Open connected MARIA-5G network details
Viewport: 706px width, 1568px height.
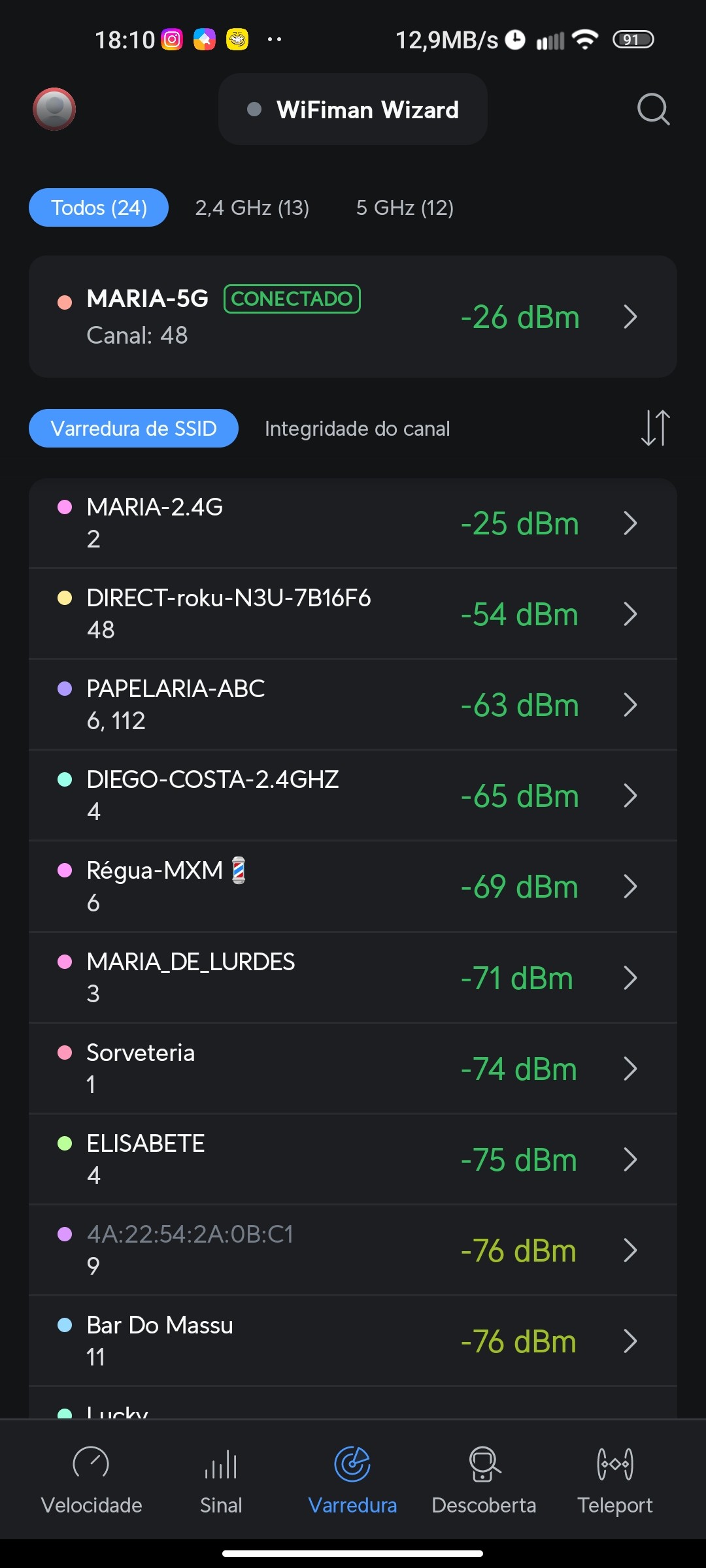tap(353, 317)
